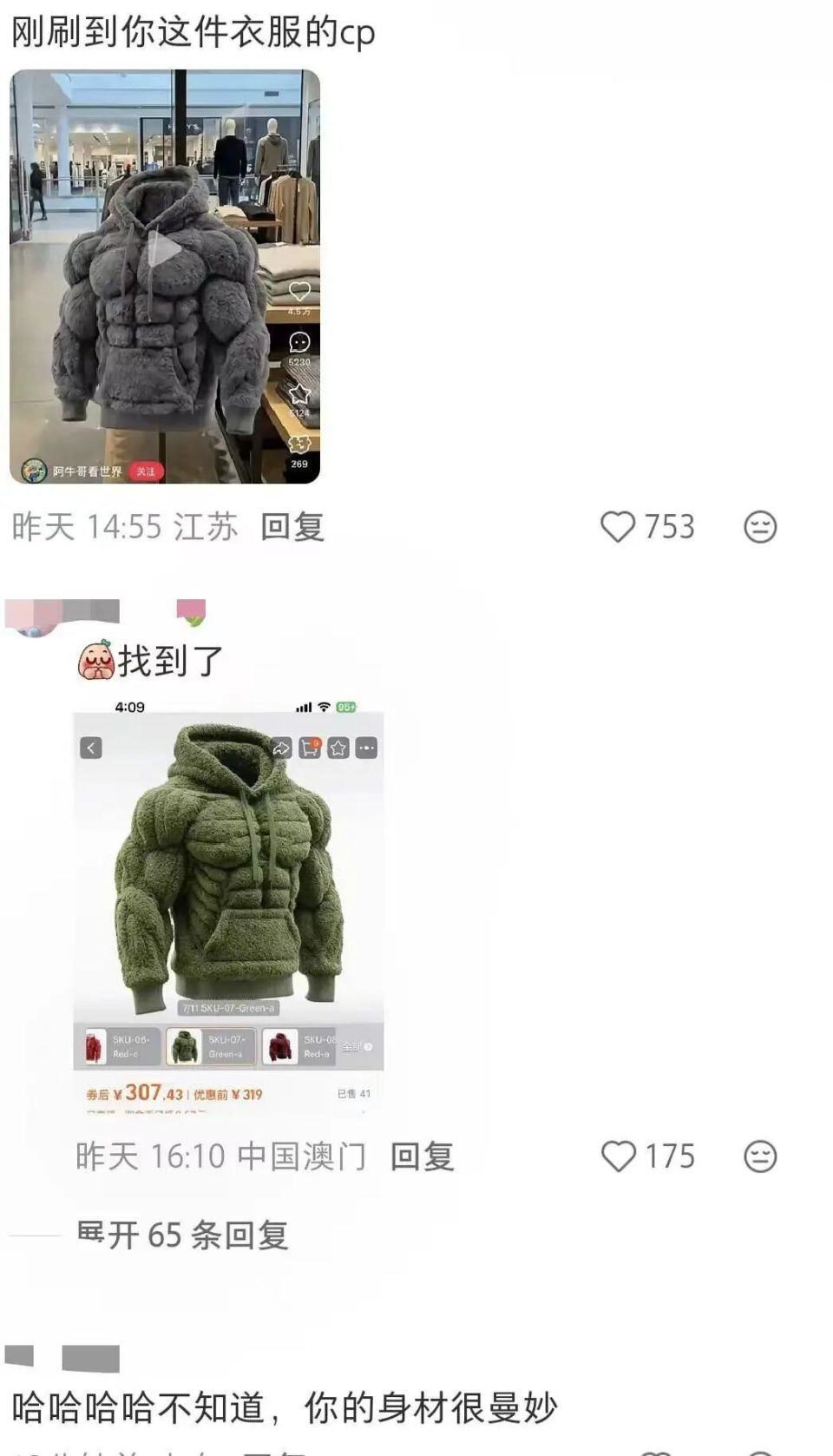Image resolution: width=833 pixels, height=1456 pixels.
Task: Open the shopping cart icon with badge
Action: coord(309,745)
